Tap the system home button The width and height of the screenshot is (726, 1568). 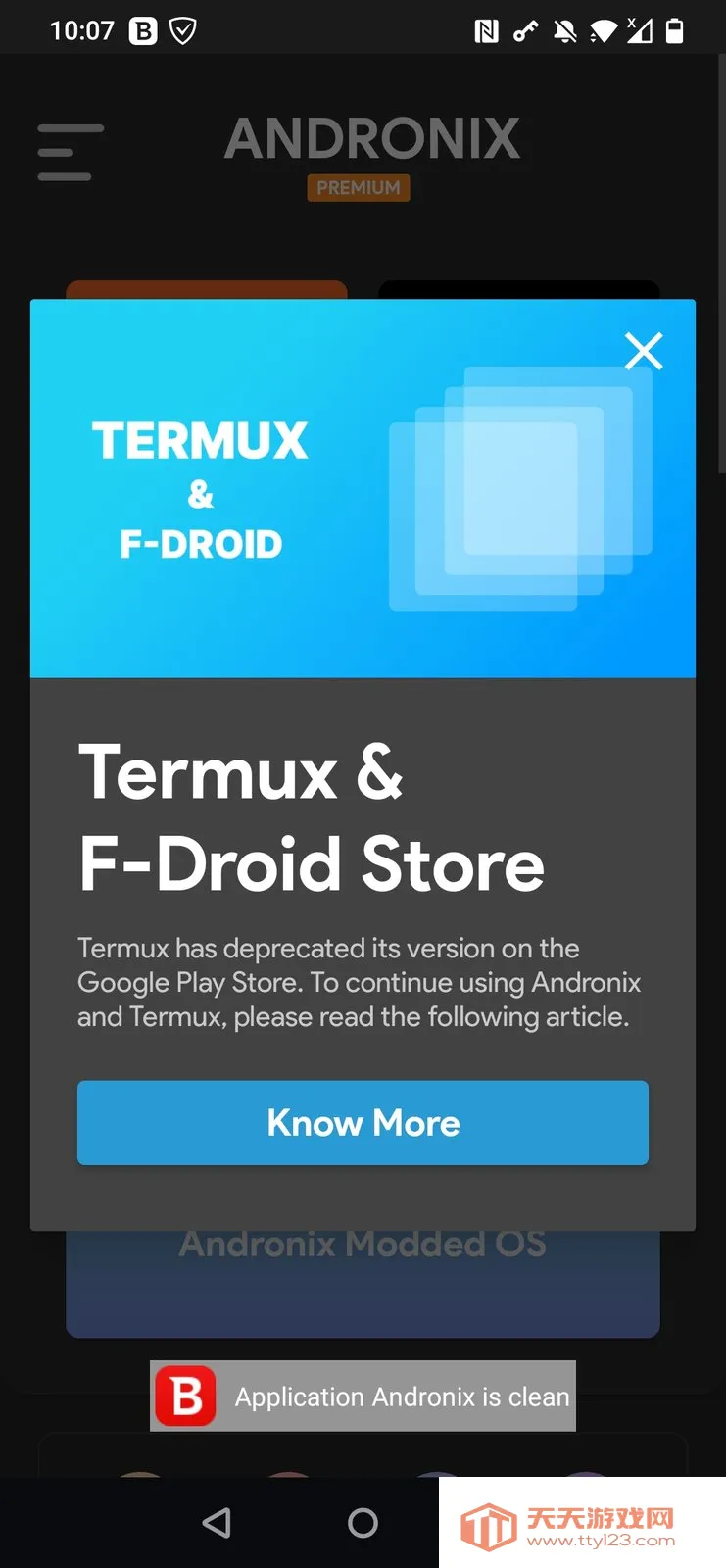click(363, 1522)
